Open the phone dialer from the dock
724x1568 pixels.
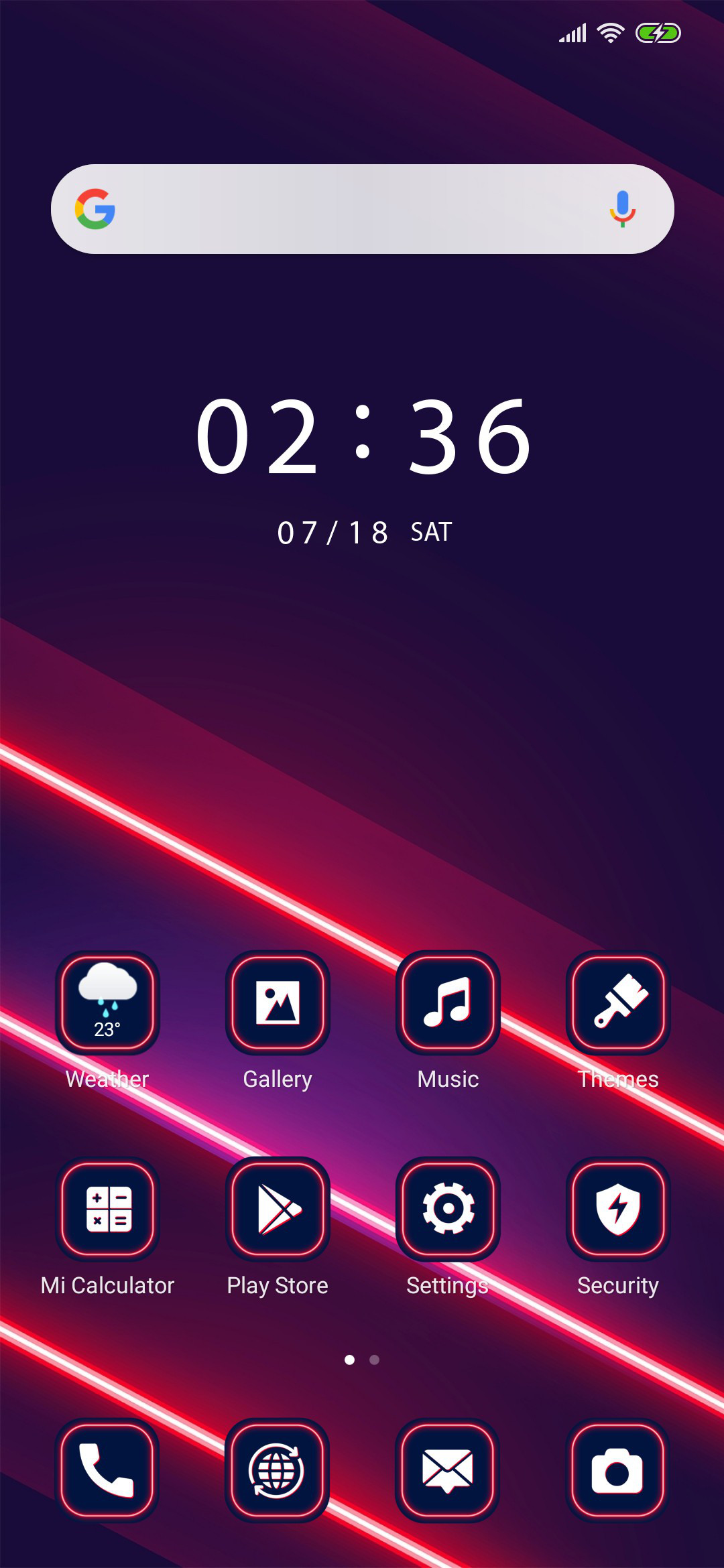(x=107, y=1470)
